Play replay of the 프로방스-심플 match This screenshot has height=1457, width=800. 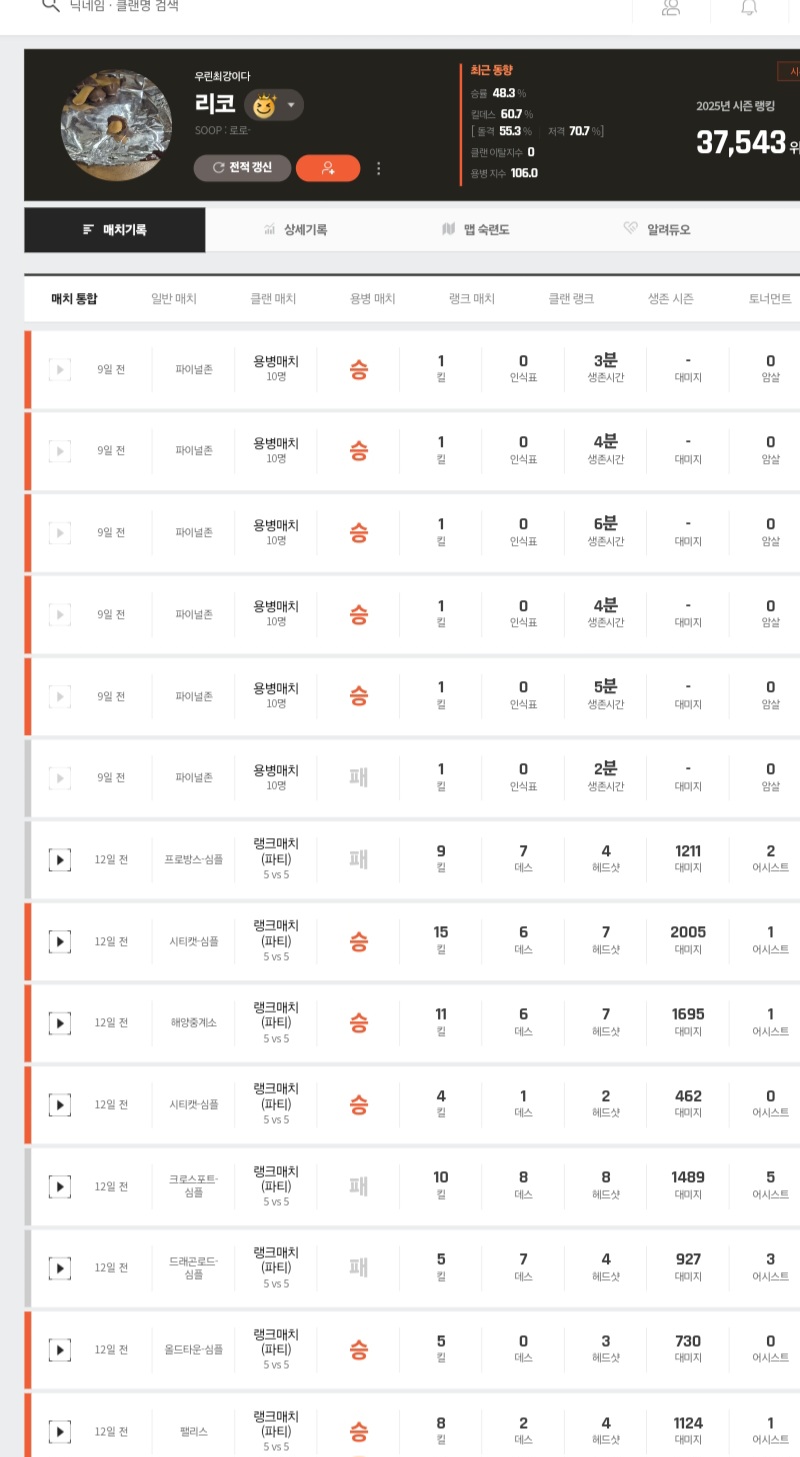pyautogui.click(x=60, y=859)
